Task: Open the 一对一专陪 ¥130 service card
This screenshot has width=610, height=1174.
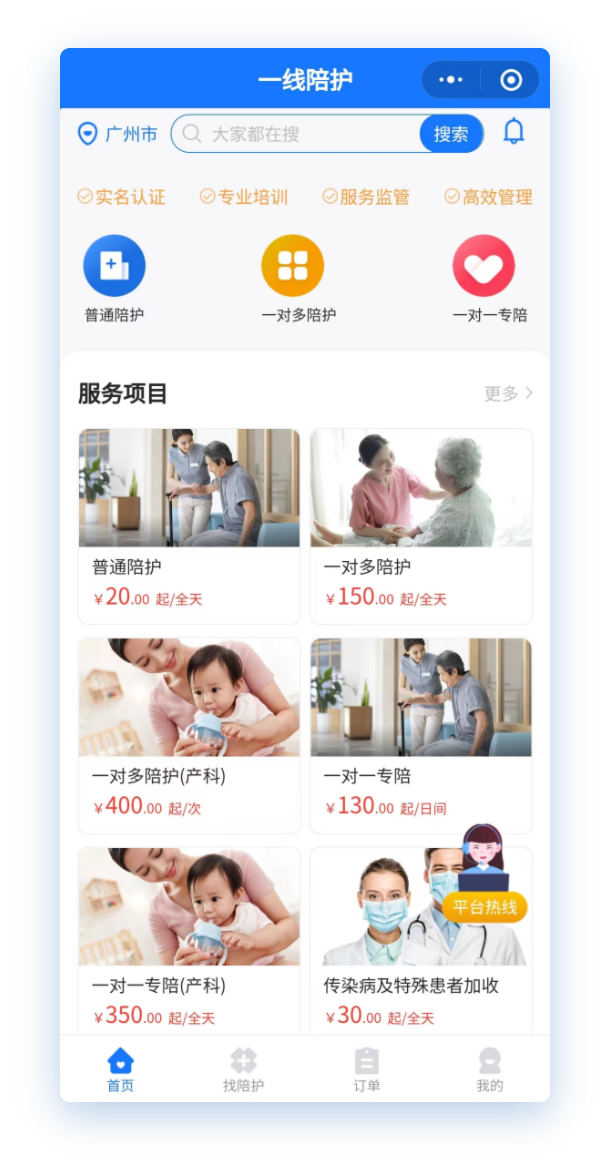Action: coord(421,735)
